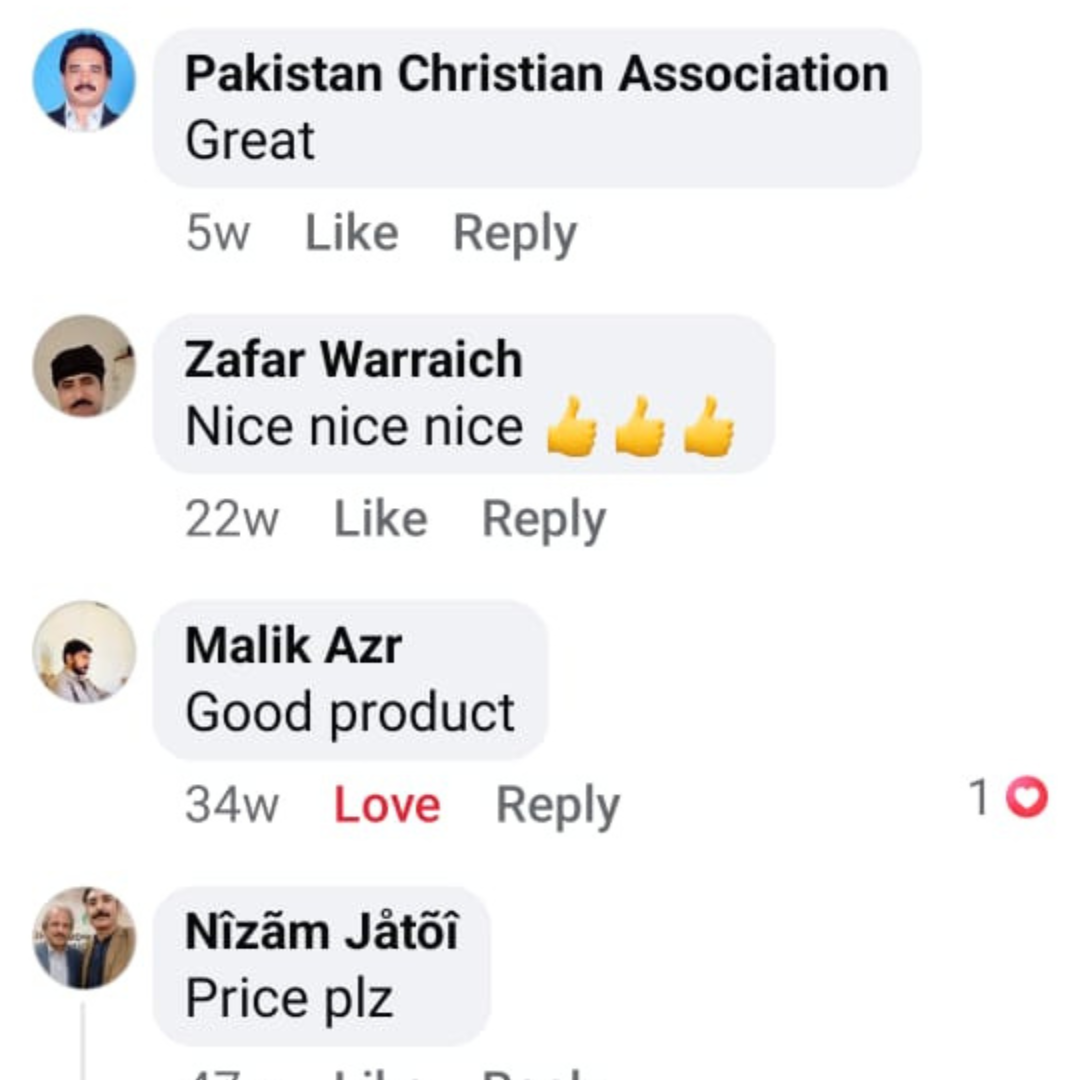Open Nîzãm Jåtôî's profile name
1080x1080 pixels.
click(x=321, y=932)
